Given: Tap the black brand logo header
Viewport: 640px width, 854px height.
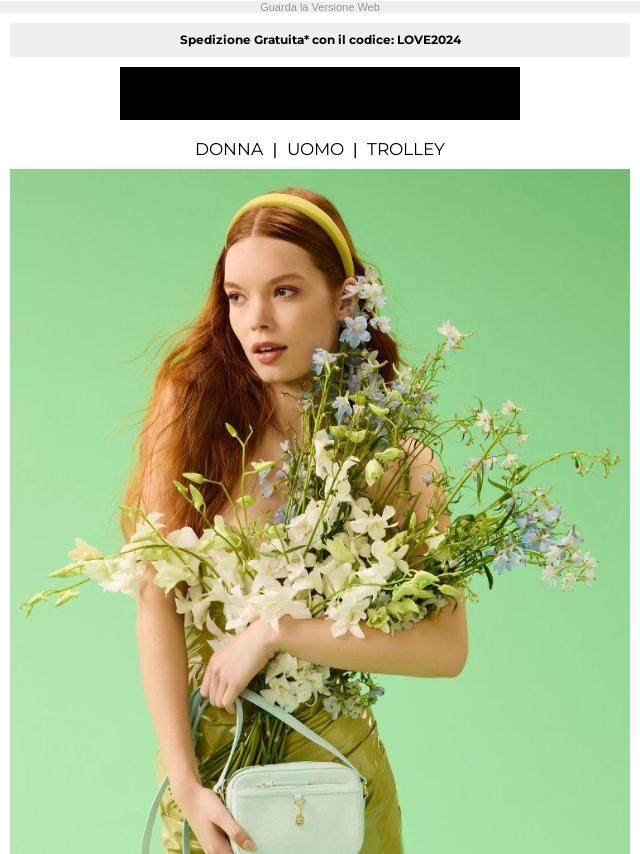Looking at the screenshot, I should coord(320,94).
